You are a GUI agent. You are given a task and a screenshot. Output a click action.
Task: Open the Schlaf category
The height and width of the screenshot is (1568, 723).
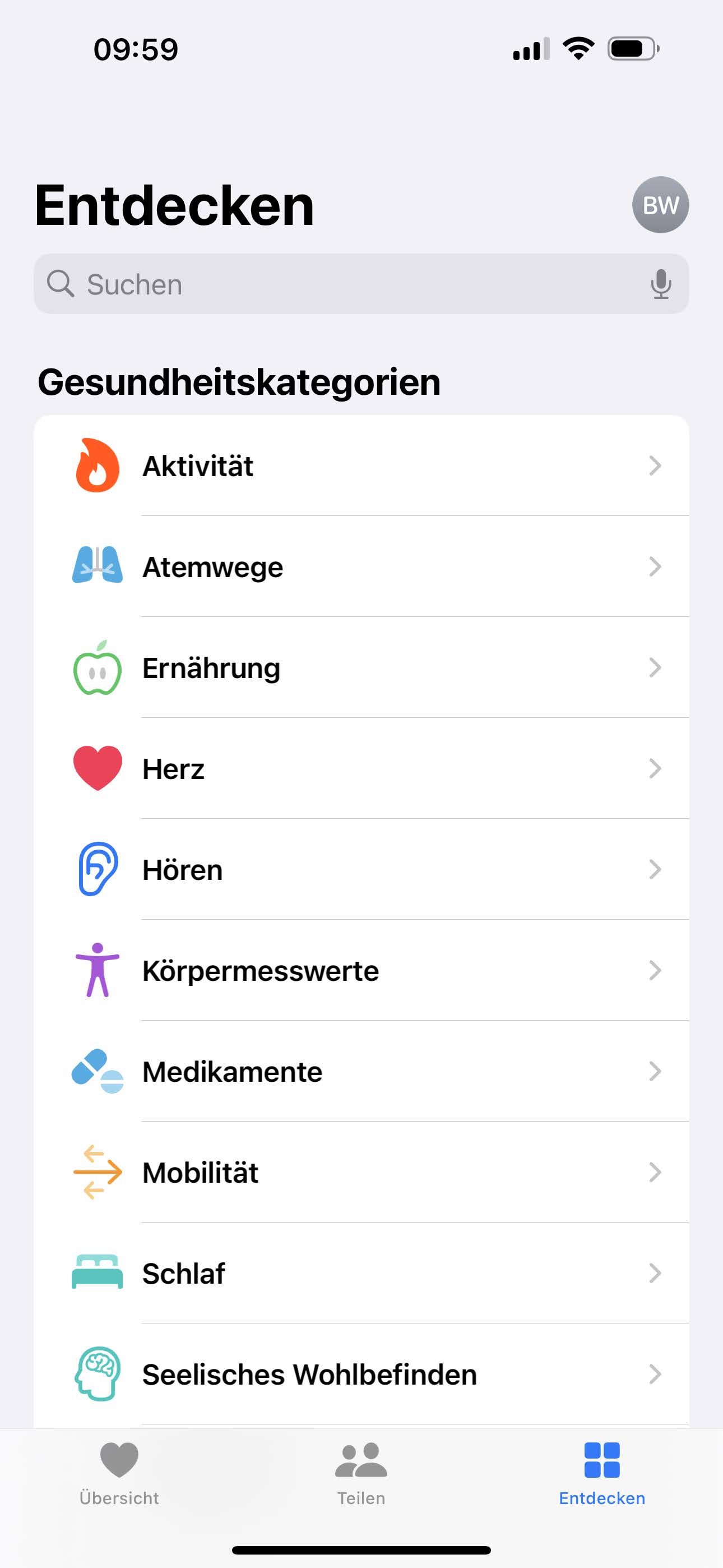[x=361, y=1274]
